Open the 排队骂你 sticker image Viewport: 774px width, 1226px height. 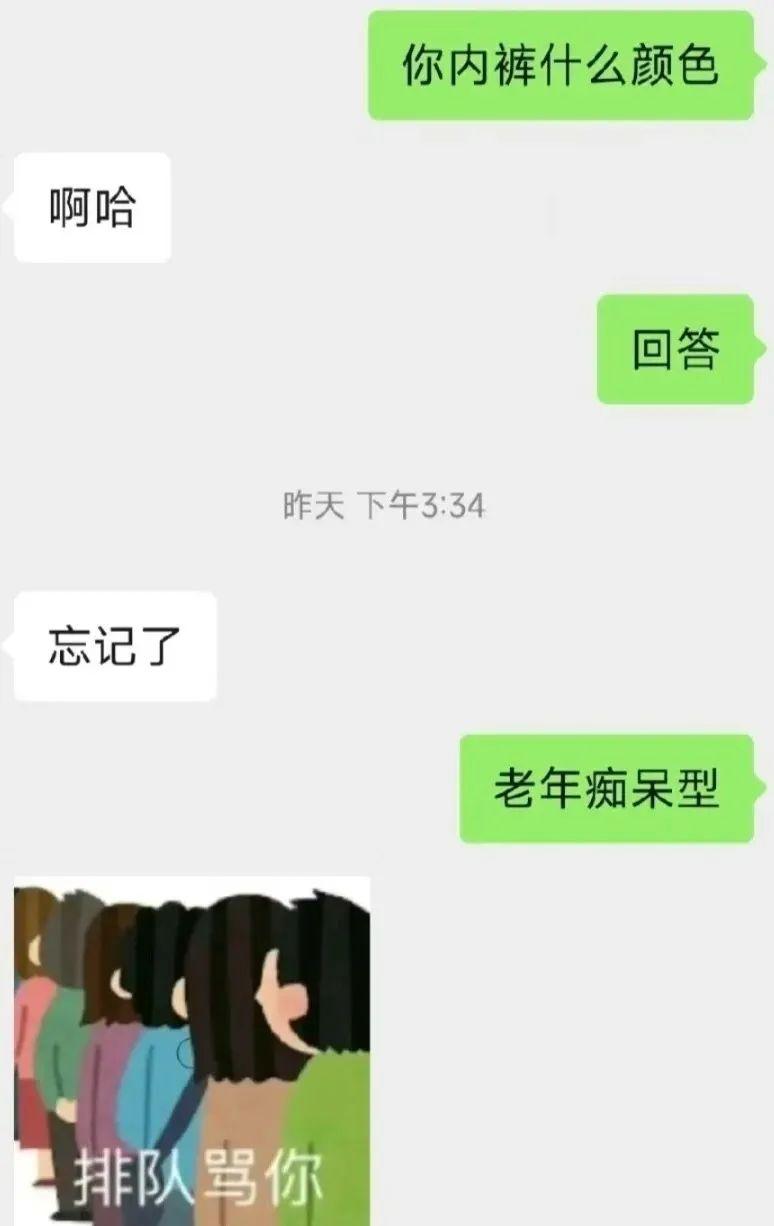coord(192,1050)
